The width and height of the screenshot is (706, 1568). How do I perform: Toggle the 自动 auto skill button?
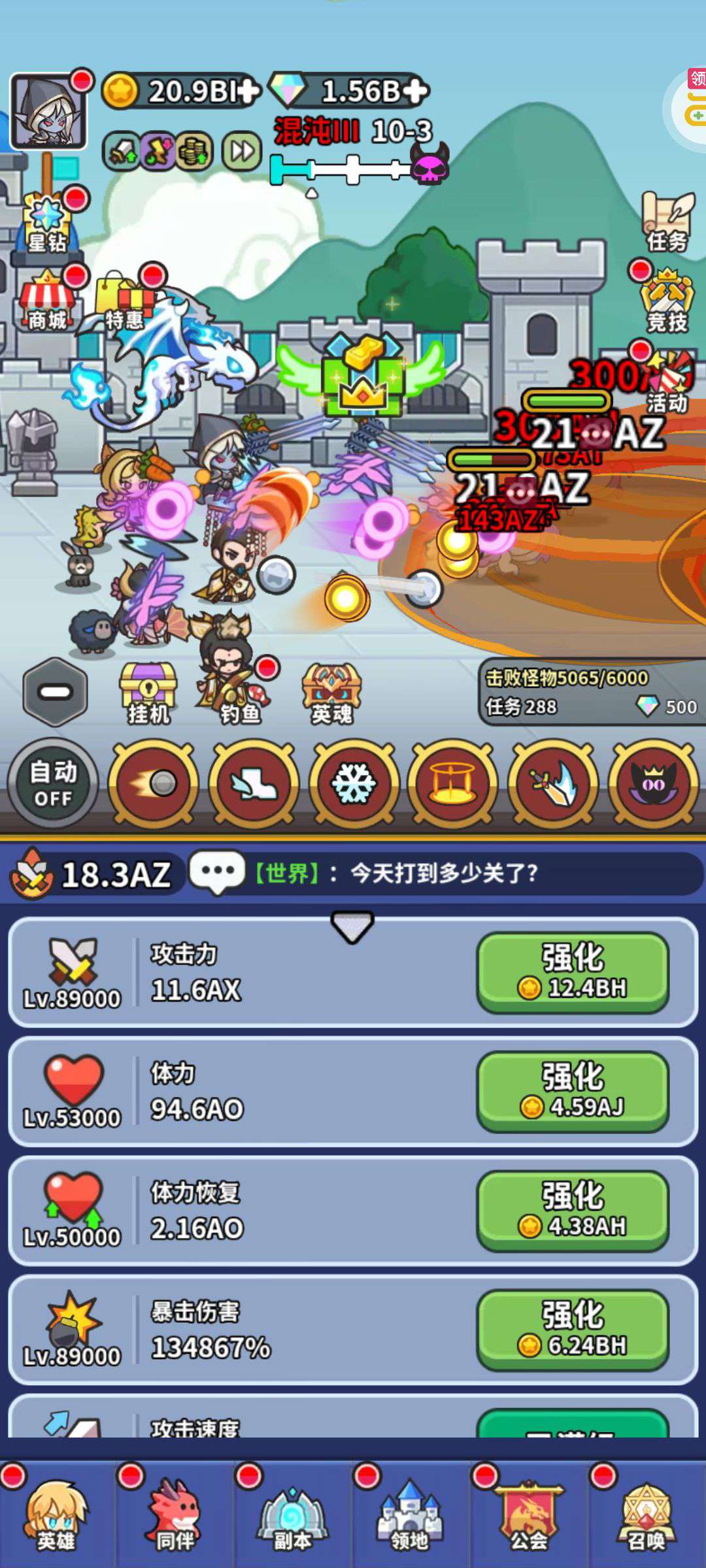pyautogui.click(x=54, y=784)
